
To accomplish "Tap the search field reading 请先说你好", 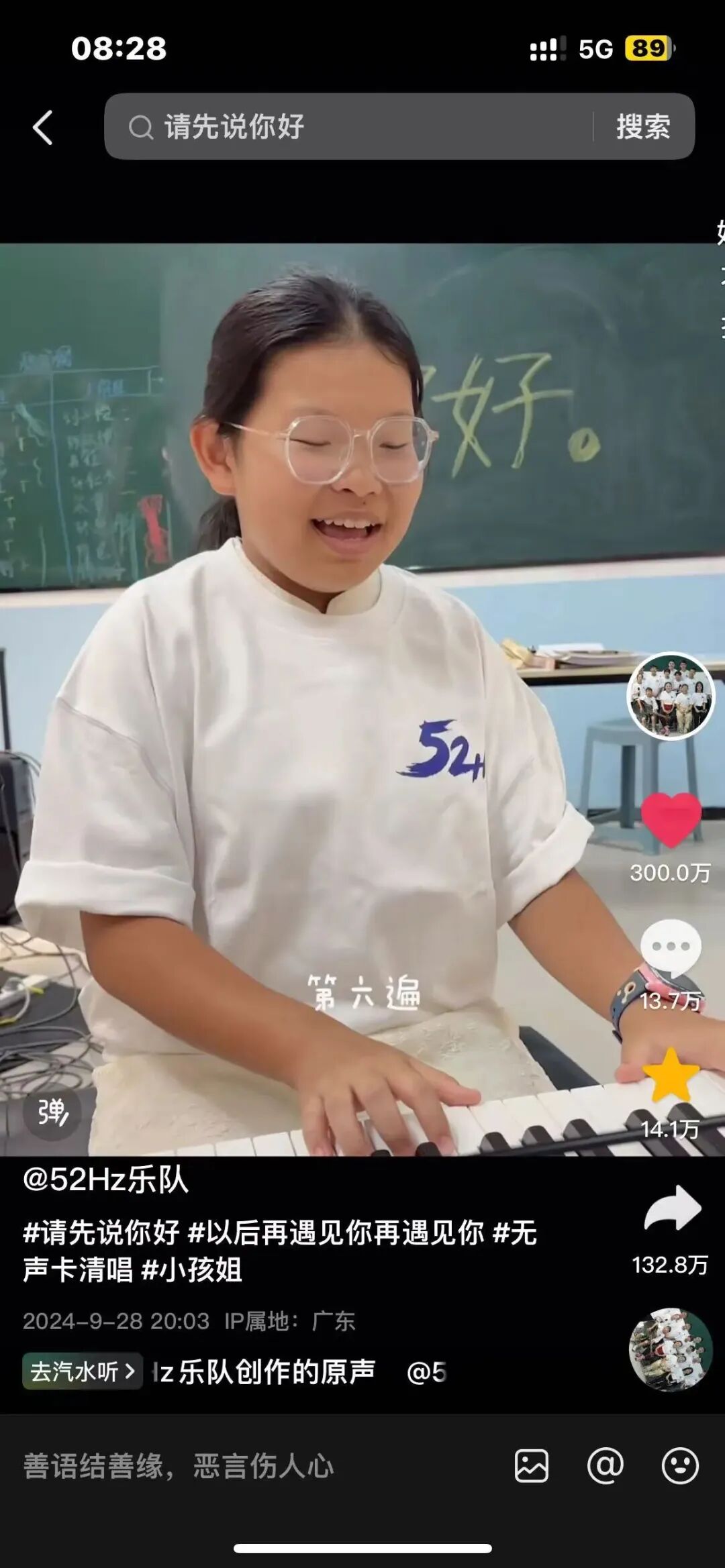I will click(349, 127).
